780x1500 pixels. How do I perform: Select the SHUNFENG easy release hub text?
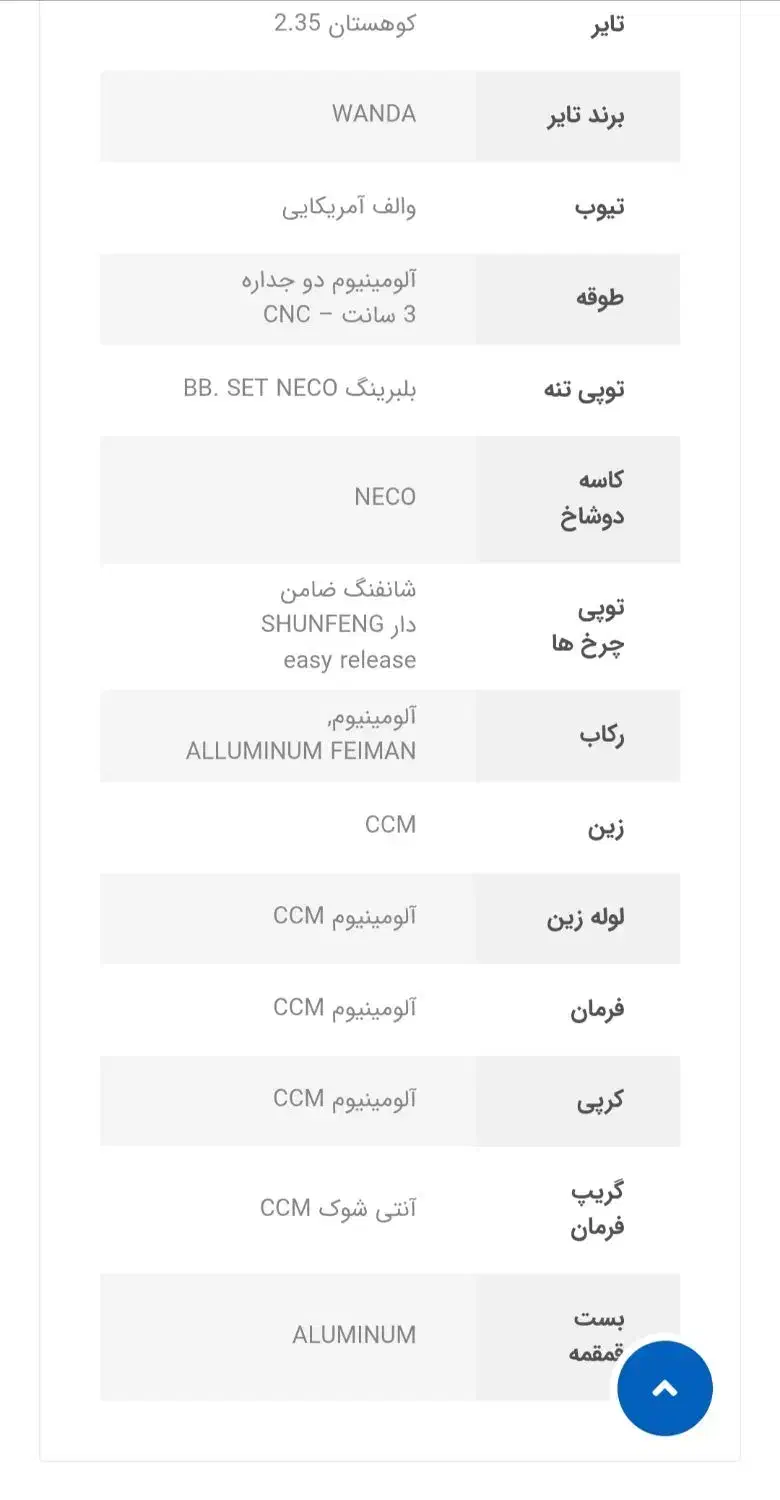coord(340,624)
